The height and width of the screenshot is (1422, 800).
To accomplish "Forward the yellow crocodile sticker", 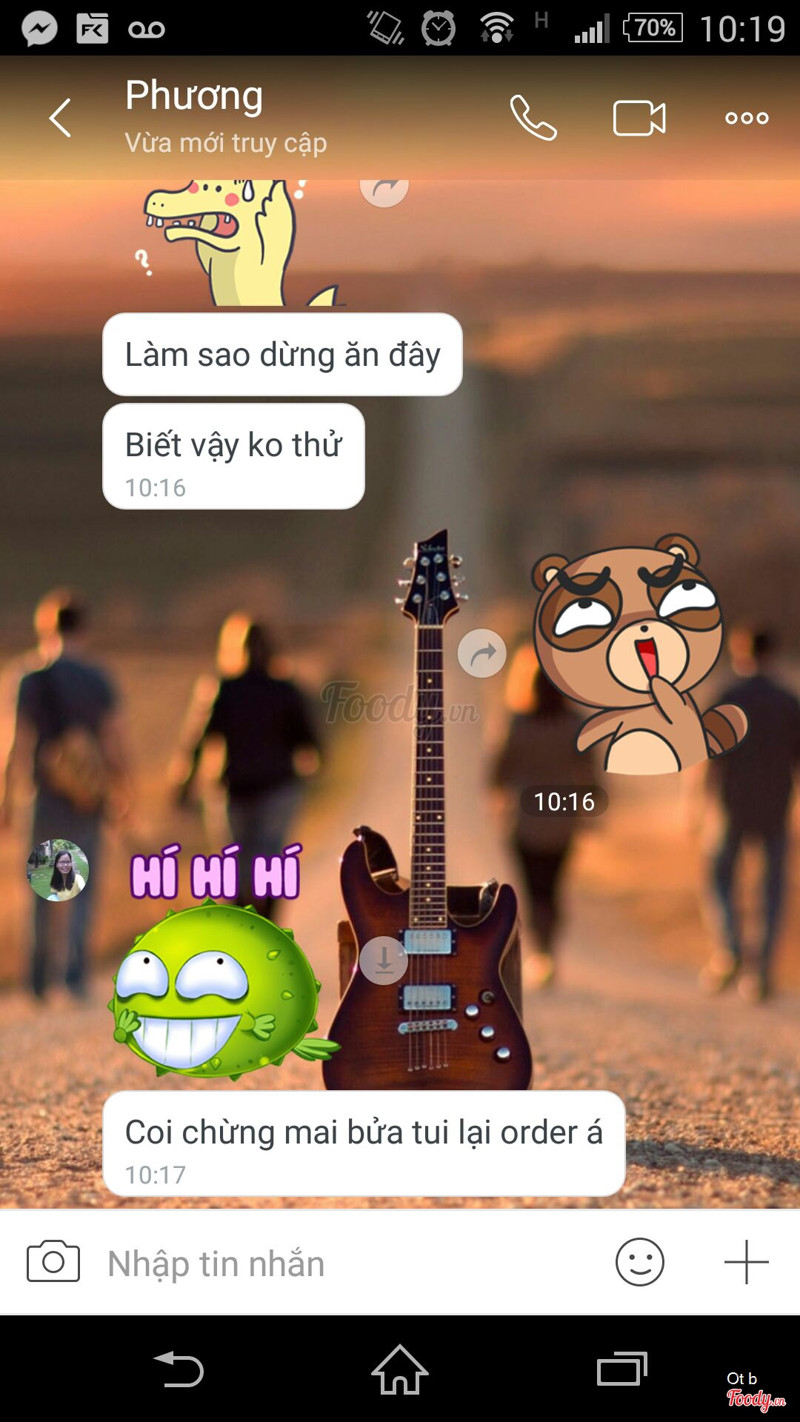I will click(384, 188).
